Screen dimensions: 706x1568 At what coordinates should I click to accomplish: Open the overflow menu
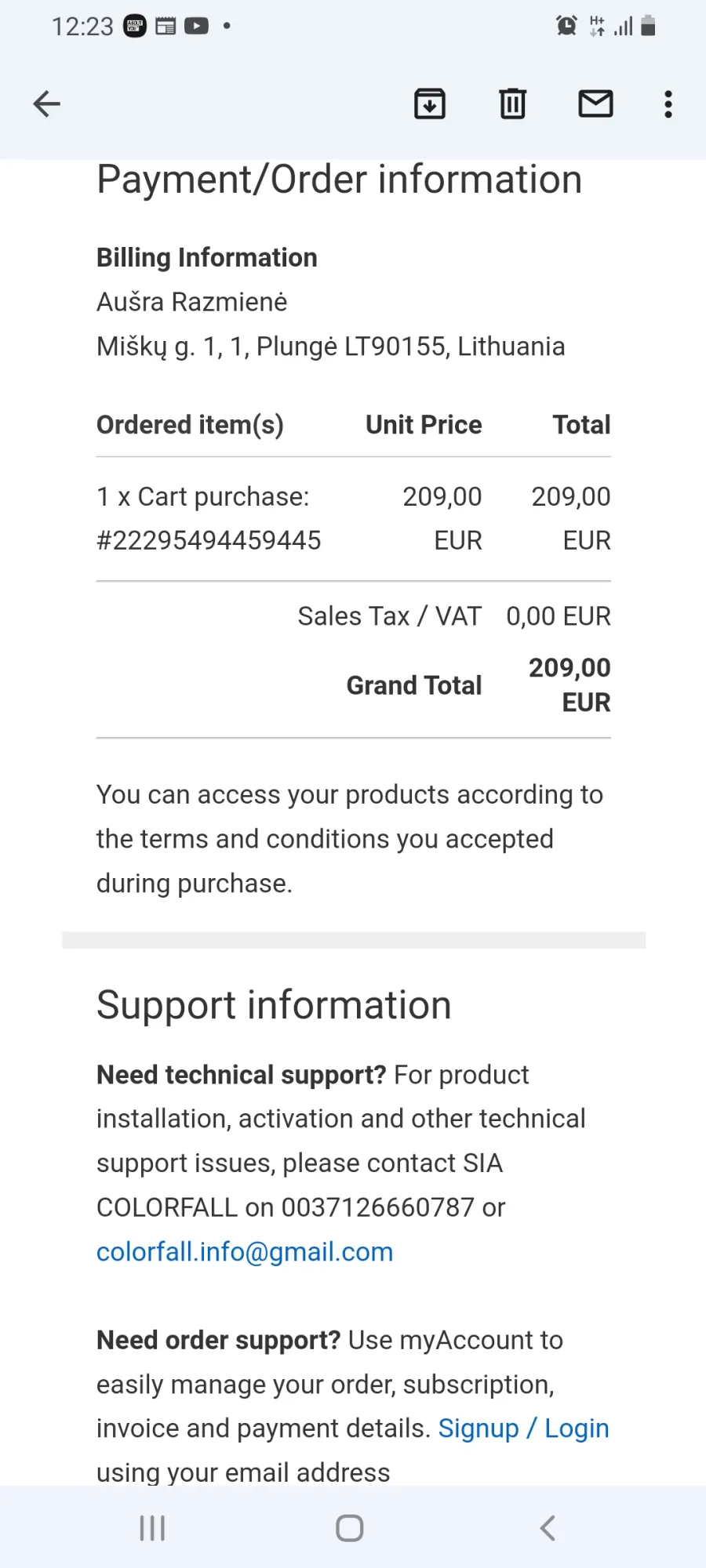pyautogui.click(x=668, y=103)
